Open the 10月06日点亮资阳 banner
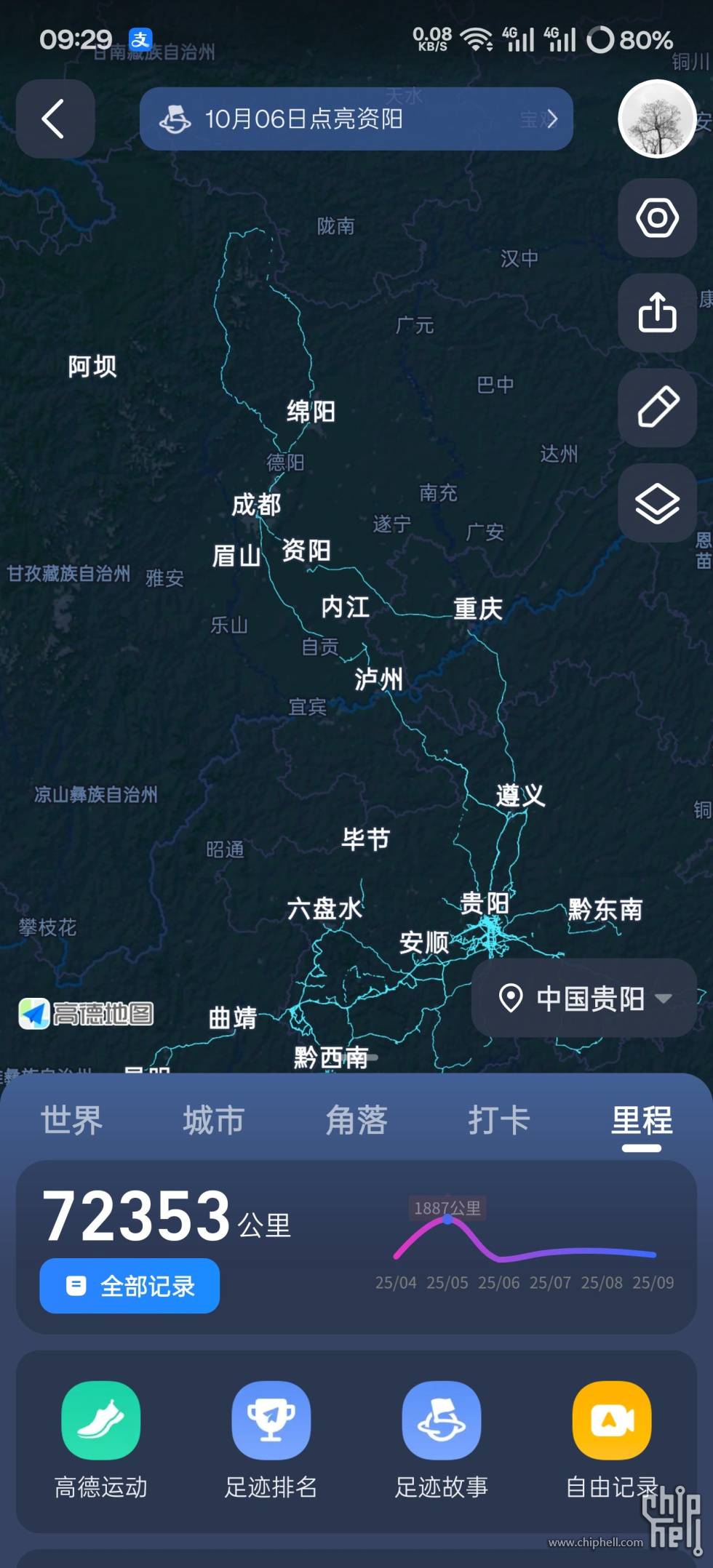 click(356, 119)
